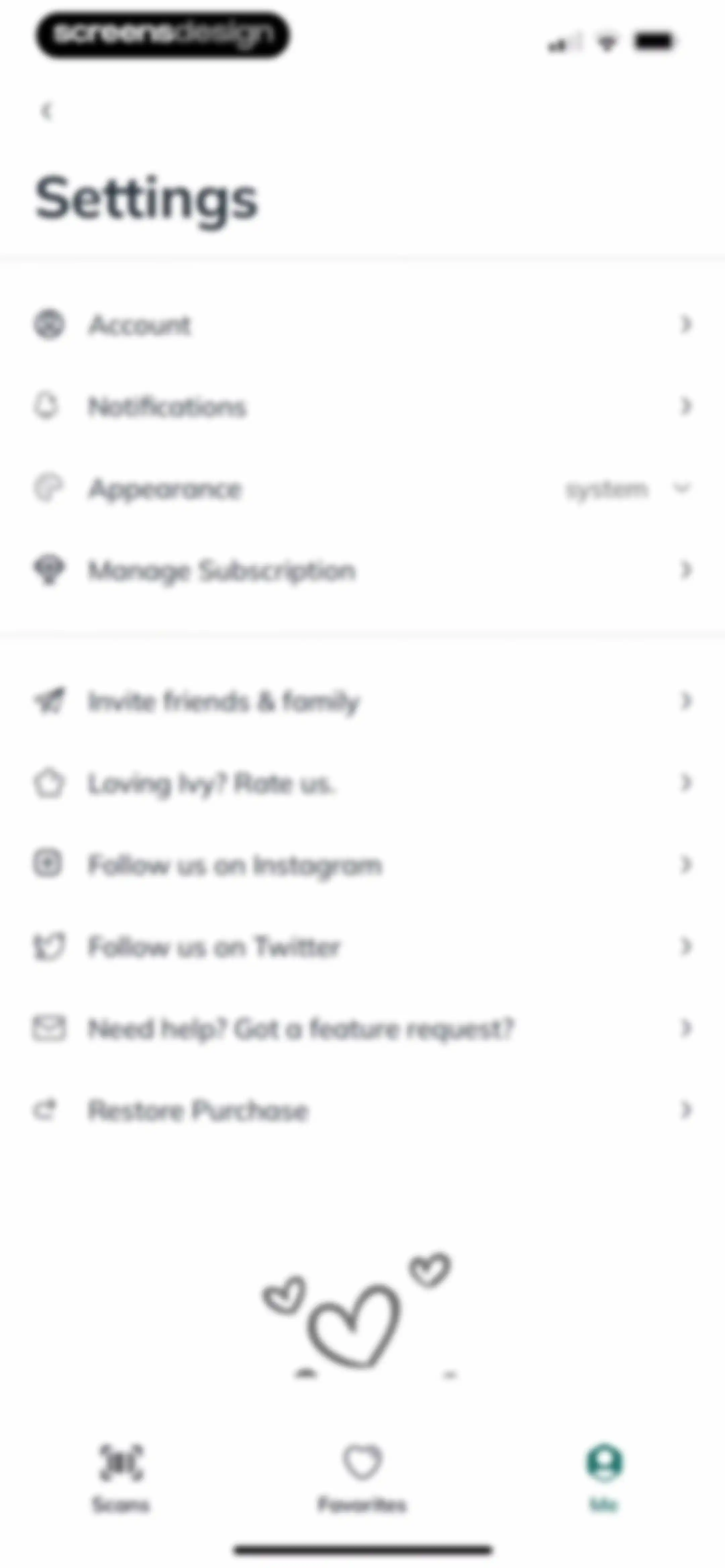
Task: Expand the Appearance system dropdown
Action: click(628, 489)
